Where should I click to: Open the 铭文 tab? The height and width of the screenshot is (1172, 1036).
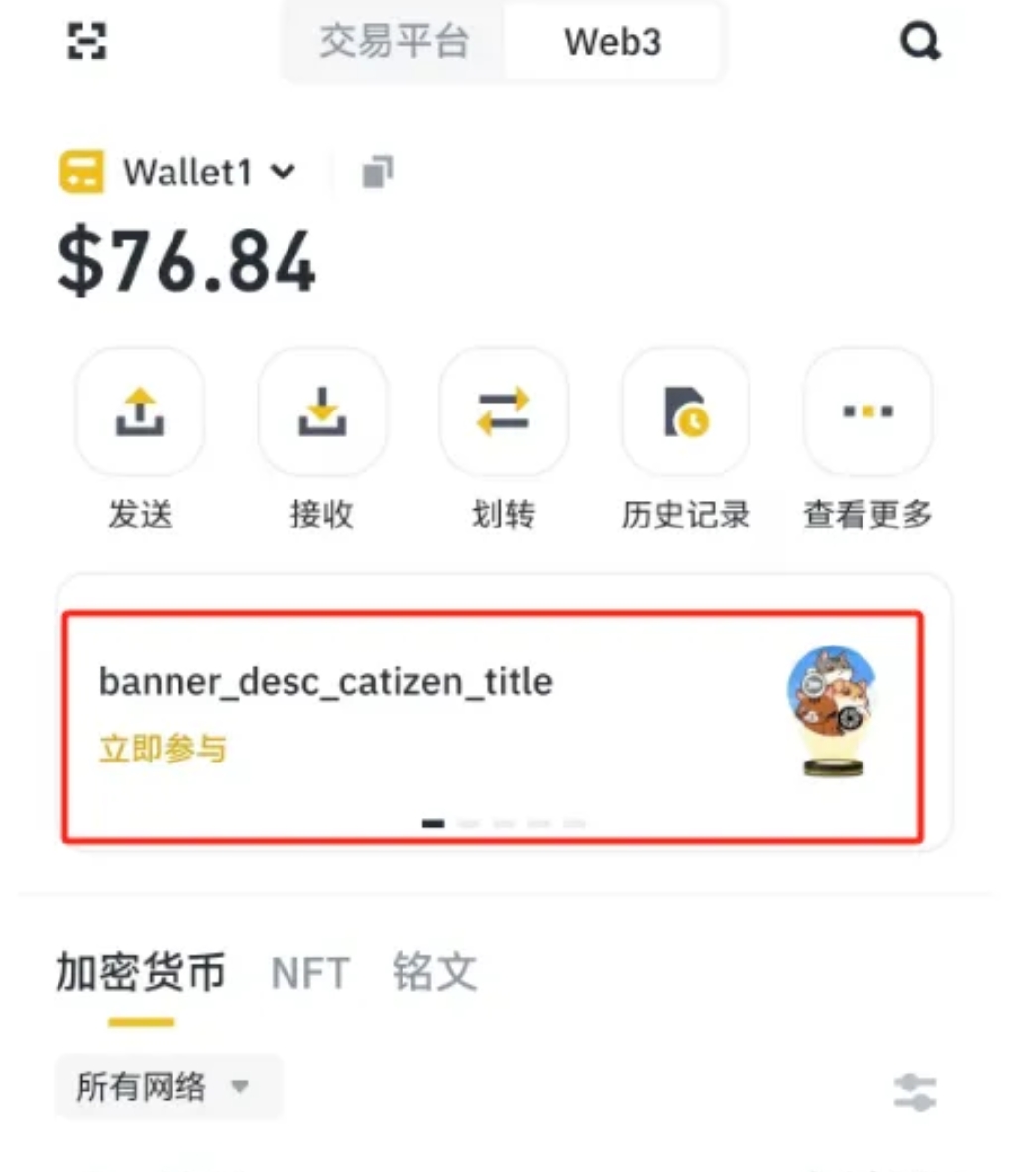[434, 972]
